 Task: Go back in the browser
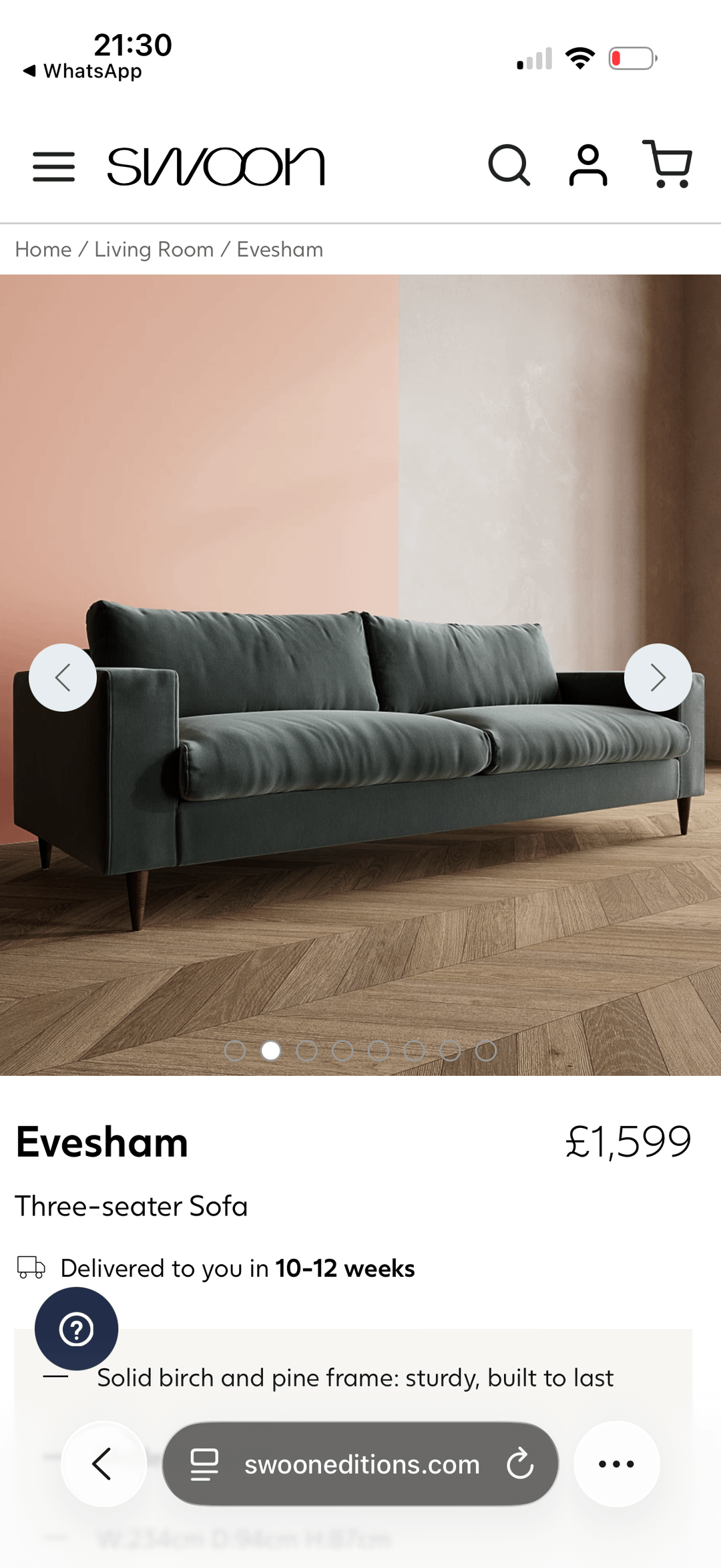(x=103, y=1464)
